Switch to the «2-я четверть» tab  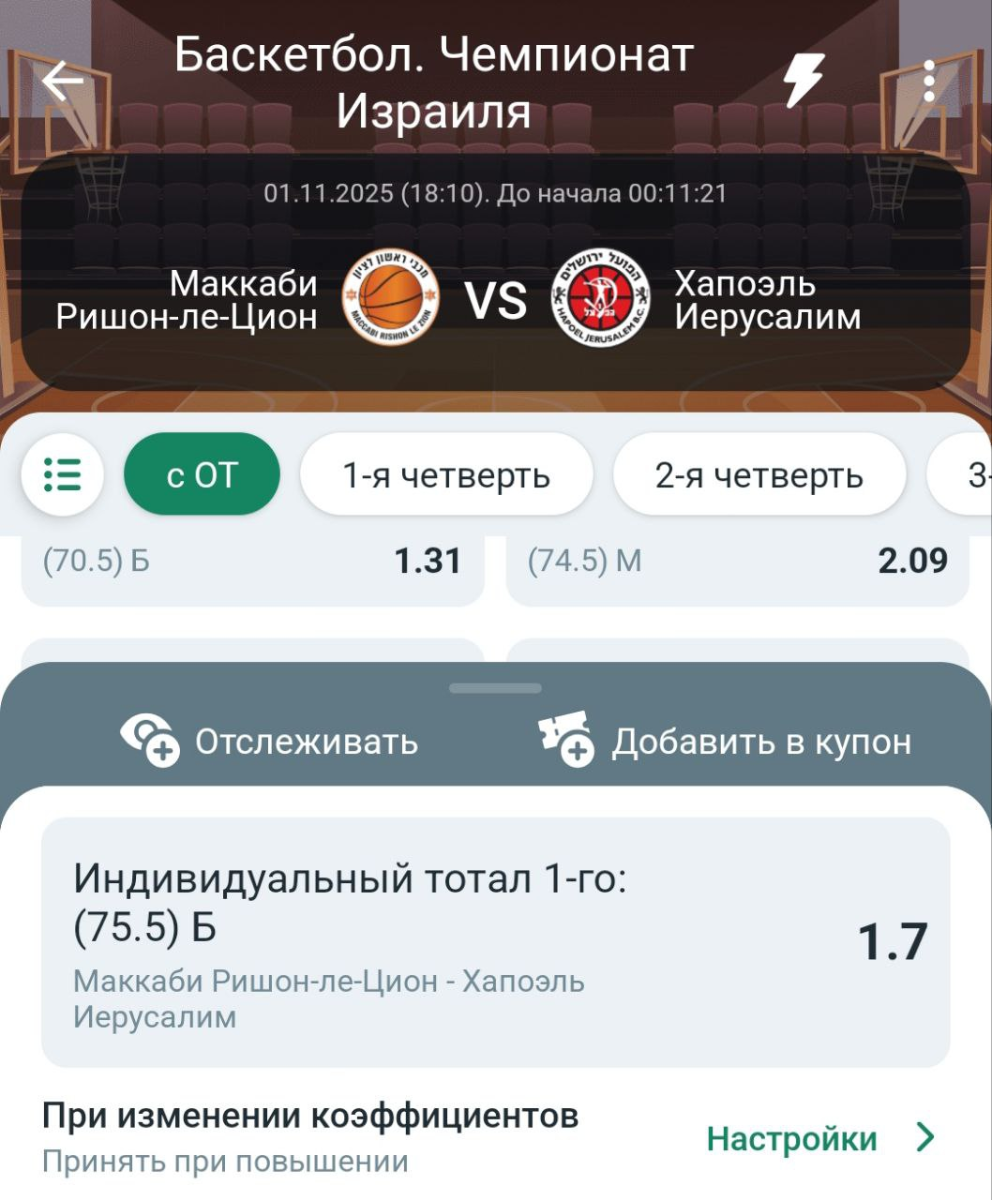(759, 475)
